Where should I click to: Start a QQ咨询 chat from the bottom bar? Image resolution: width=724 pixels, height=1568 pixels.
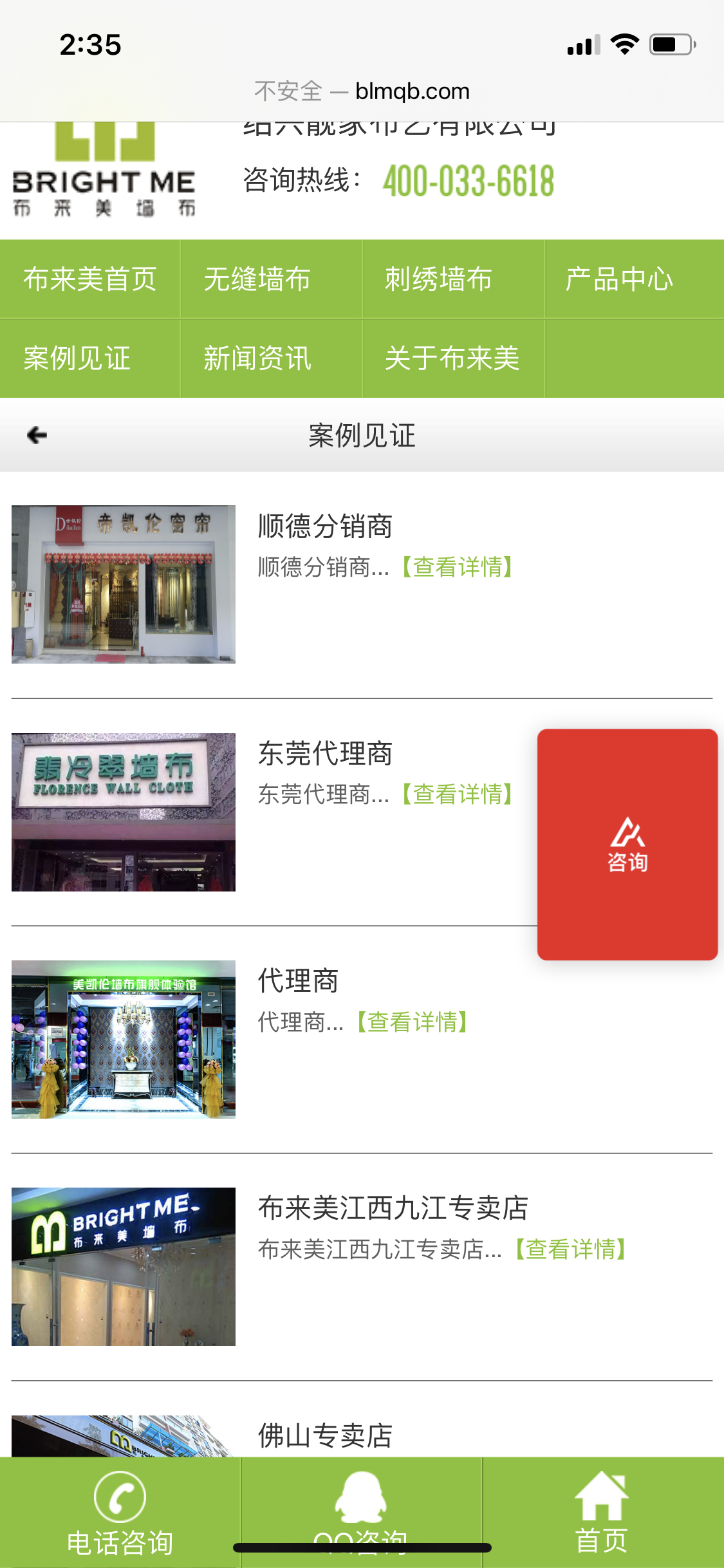361,1506
